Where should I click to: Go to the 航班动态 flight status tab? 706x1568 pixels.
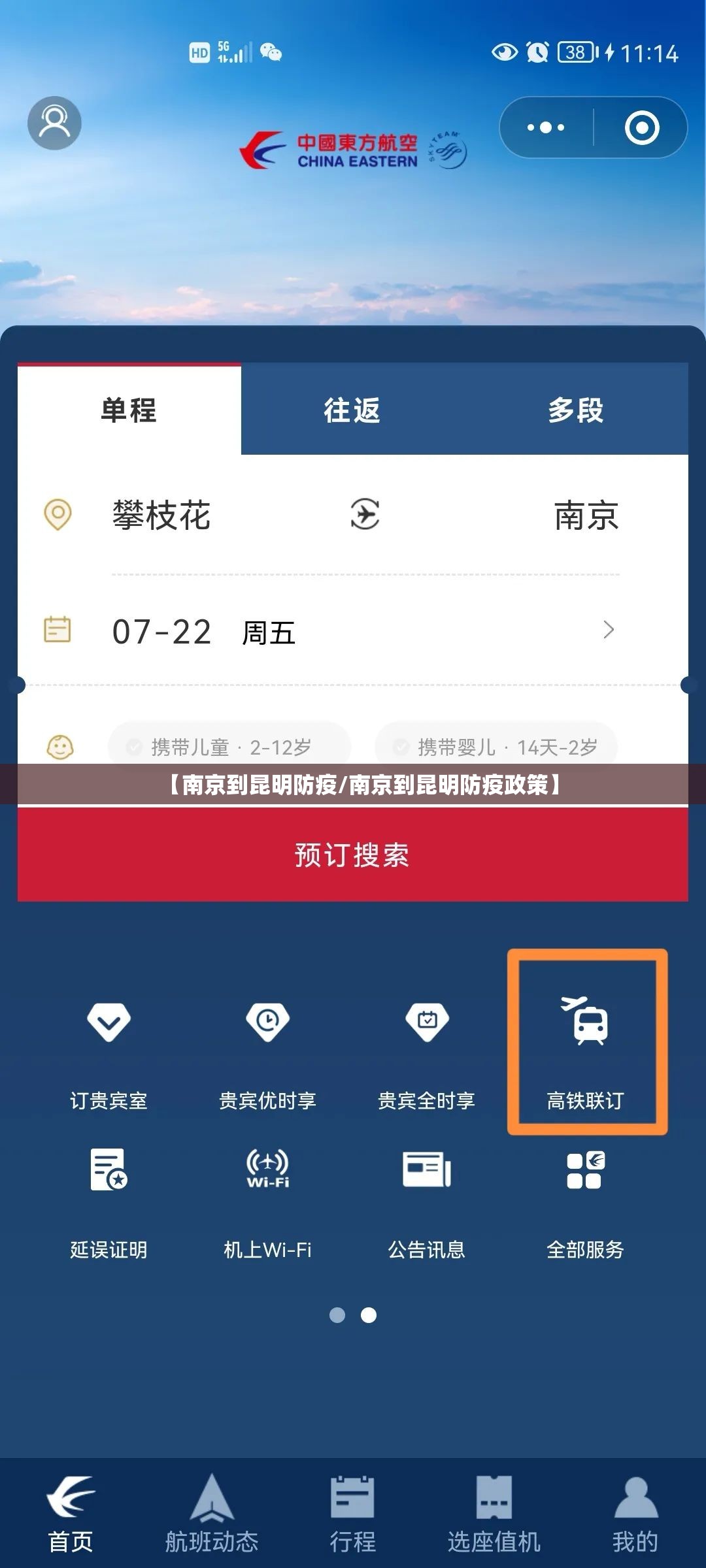point(211,1516)
